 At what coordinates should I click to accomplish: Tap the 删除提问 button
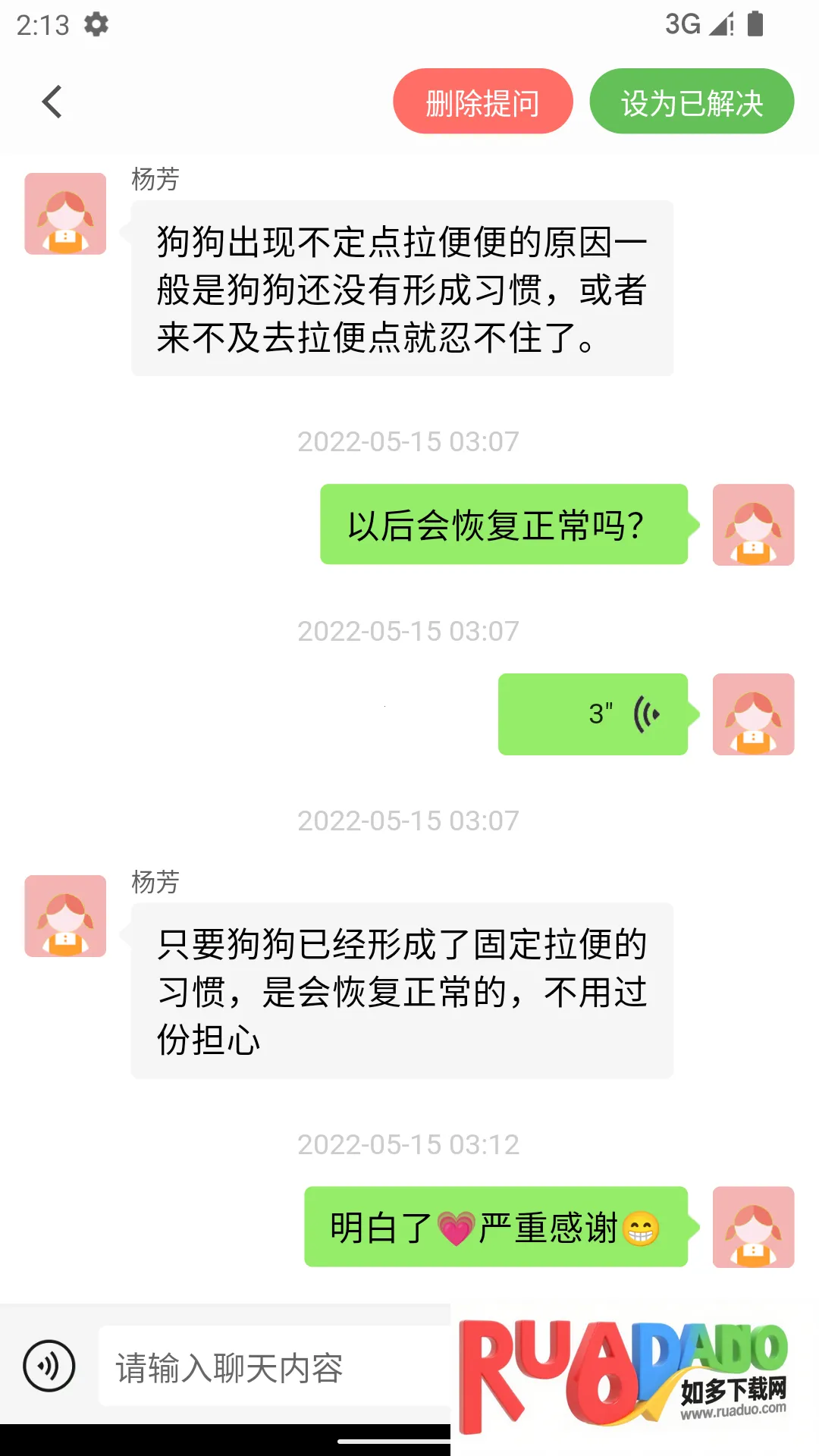tap(482, 102)
